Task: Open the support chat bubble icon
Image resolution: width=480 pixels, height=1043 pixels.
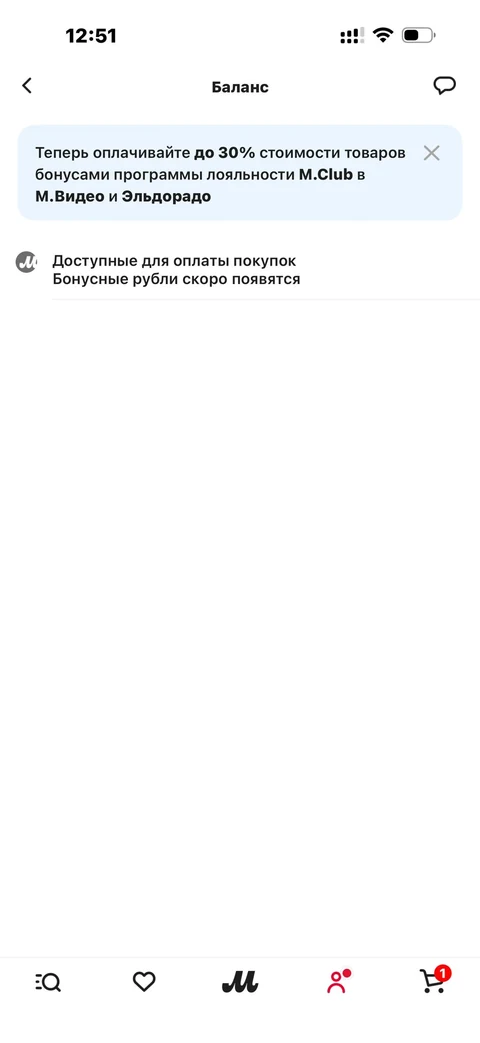Action: [444, 86]
